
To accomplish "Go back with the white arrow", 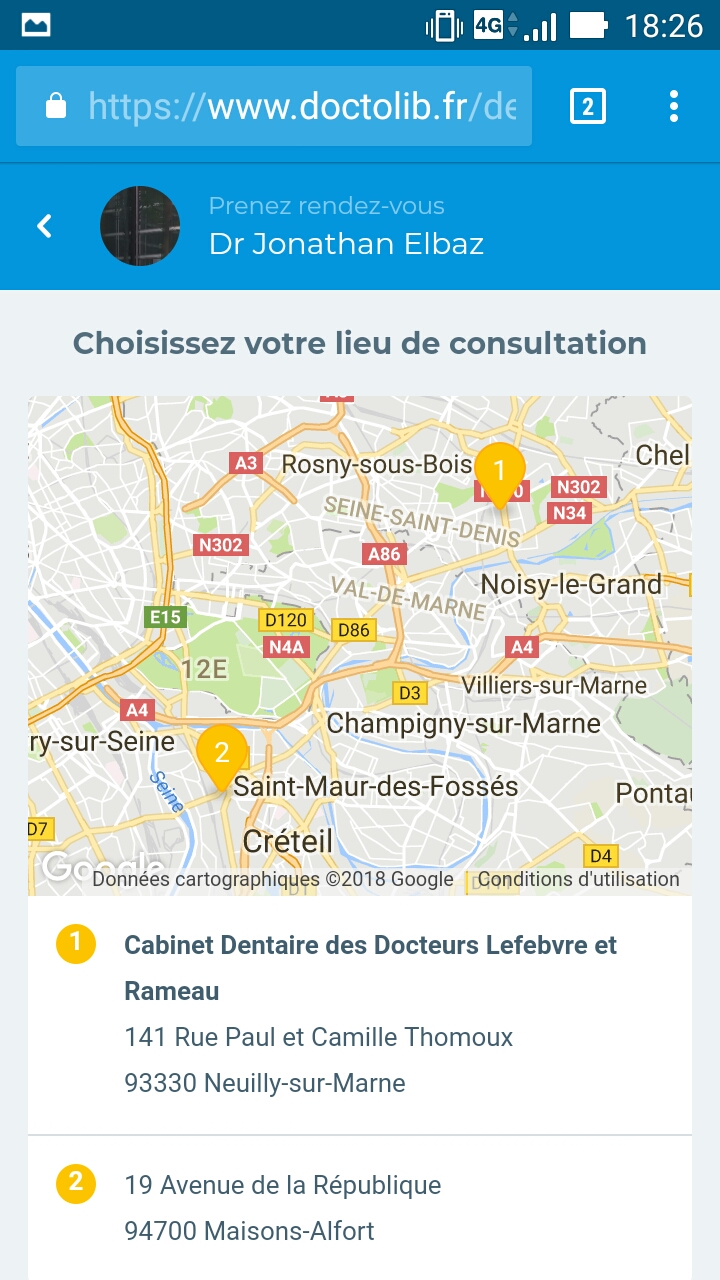I will 44,226.
